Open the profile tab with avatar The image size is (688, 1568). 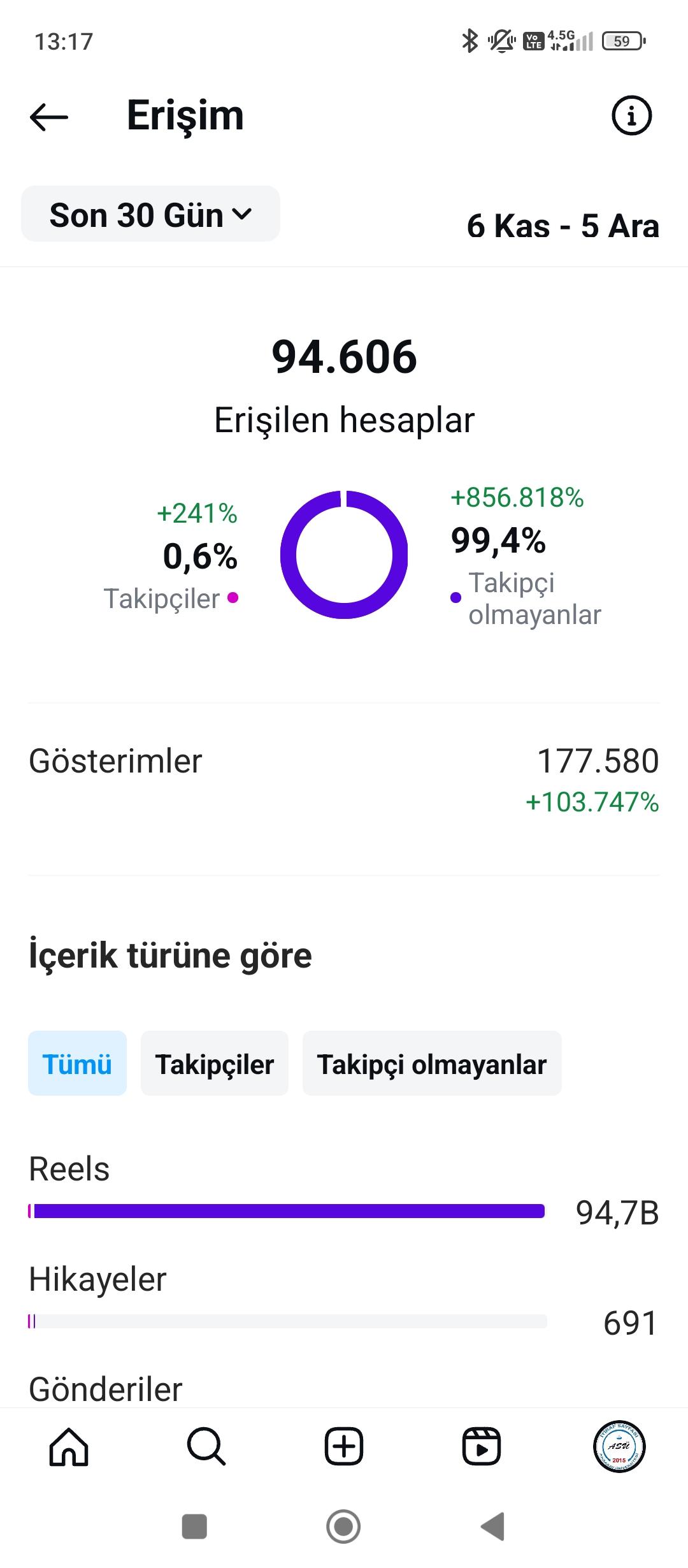[x=619, y=1447]
